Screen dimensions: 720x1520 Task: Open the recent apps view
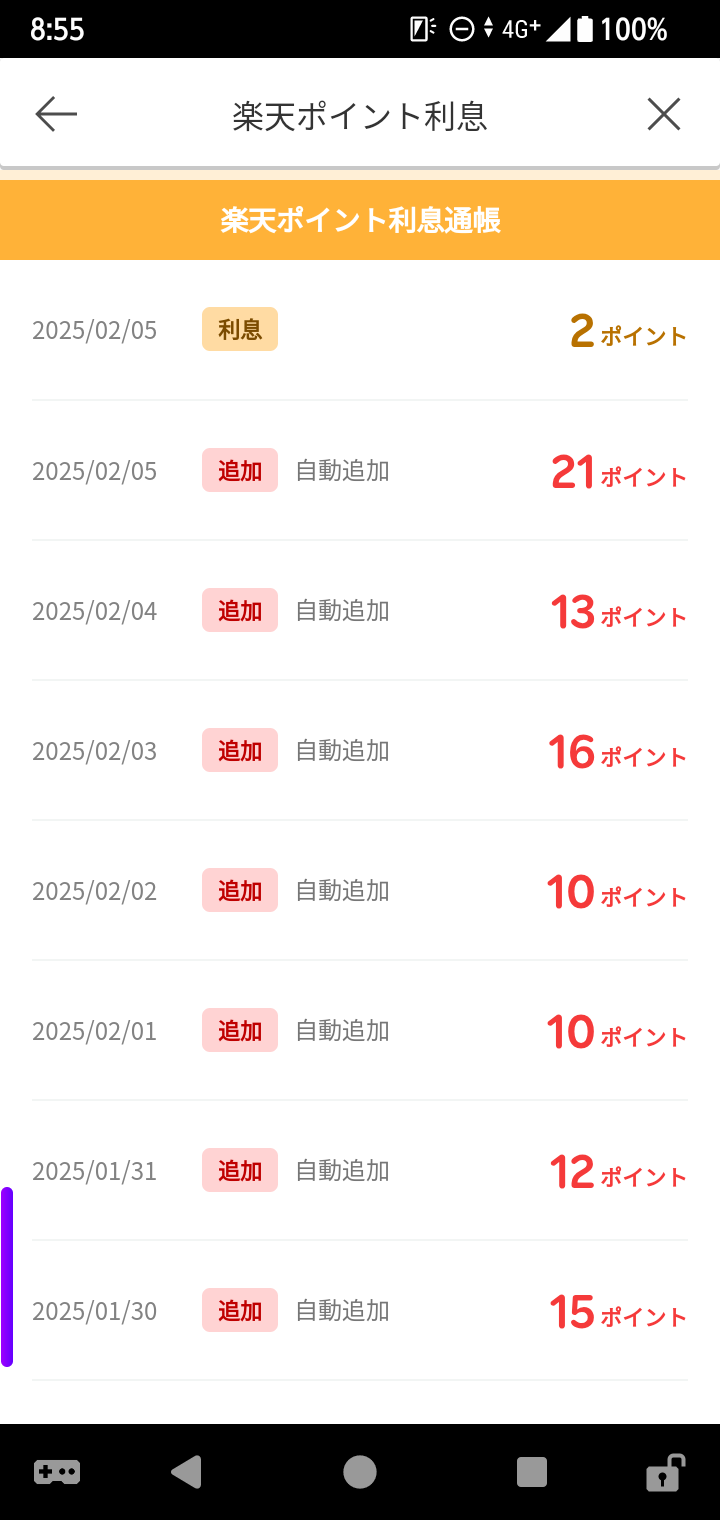[x=532, y=1472]
